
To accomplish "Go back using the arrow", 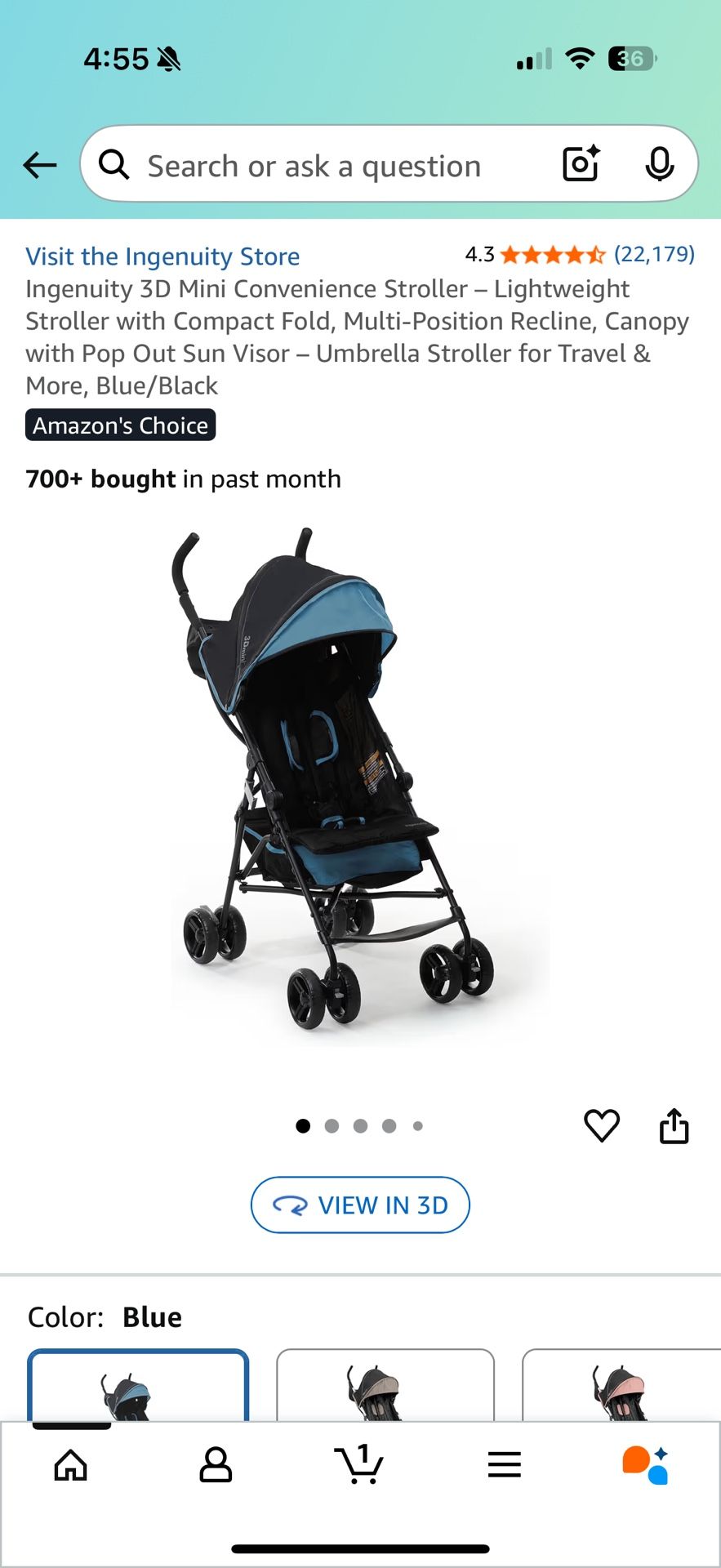I will (39, 165).
